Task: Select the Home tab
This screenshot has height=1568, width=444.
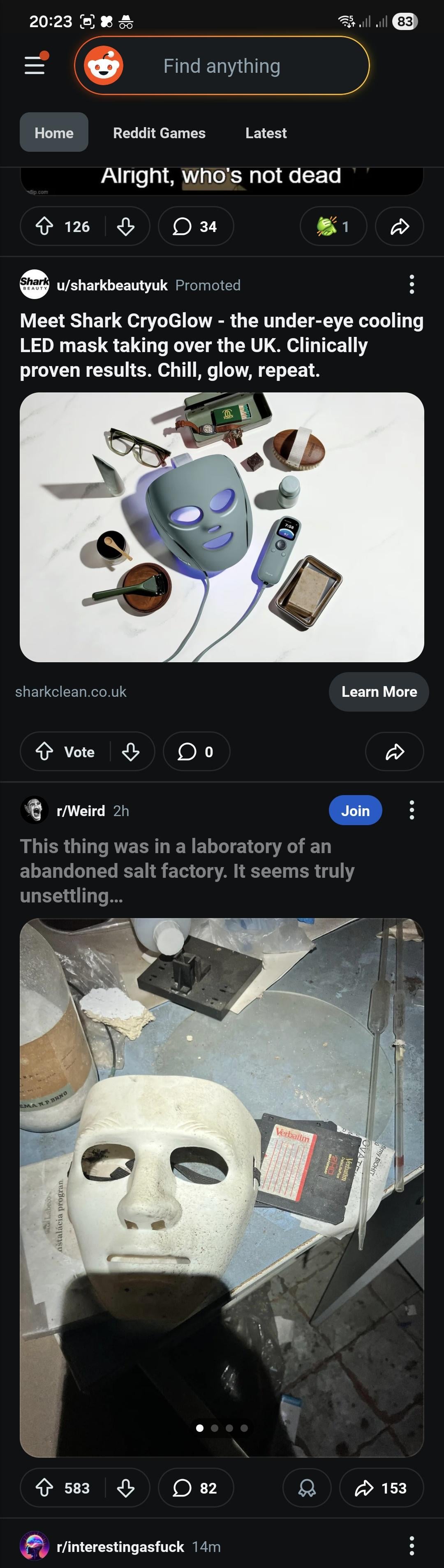Action: point(53,133)
